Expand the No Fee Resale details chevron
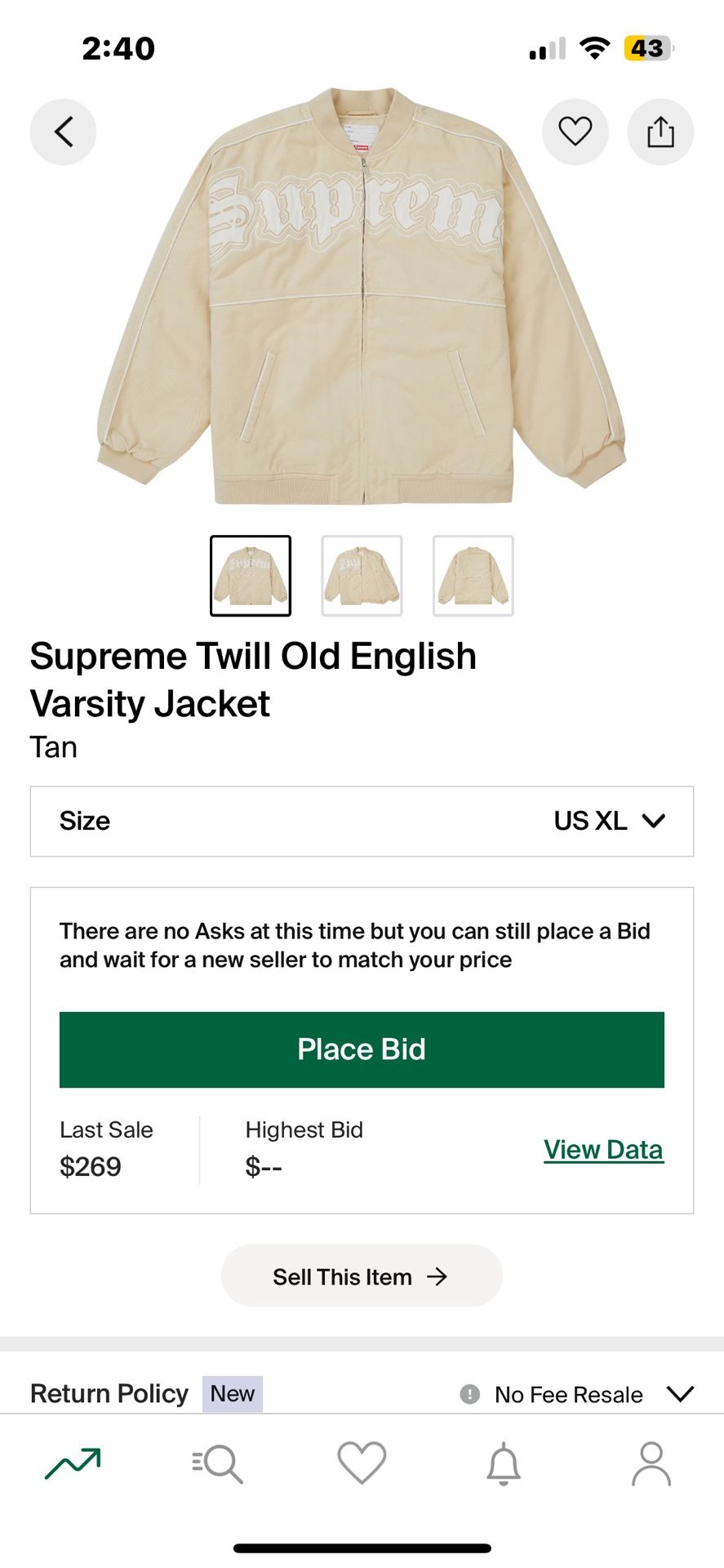The width and height of the screenshot is (724, 1568). (x=682, y=1394)
